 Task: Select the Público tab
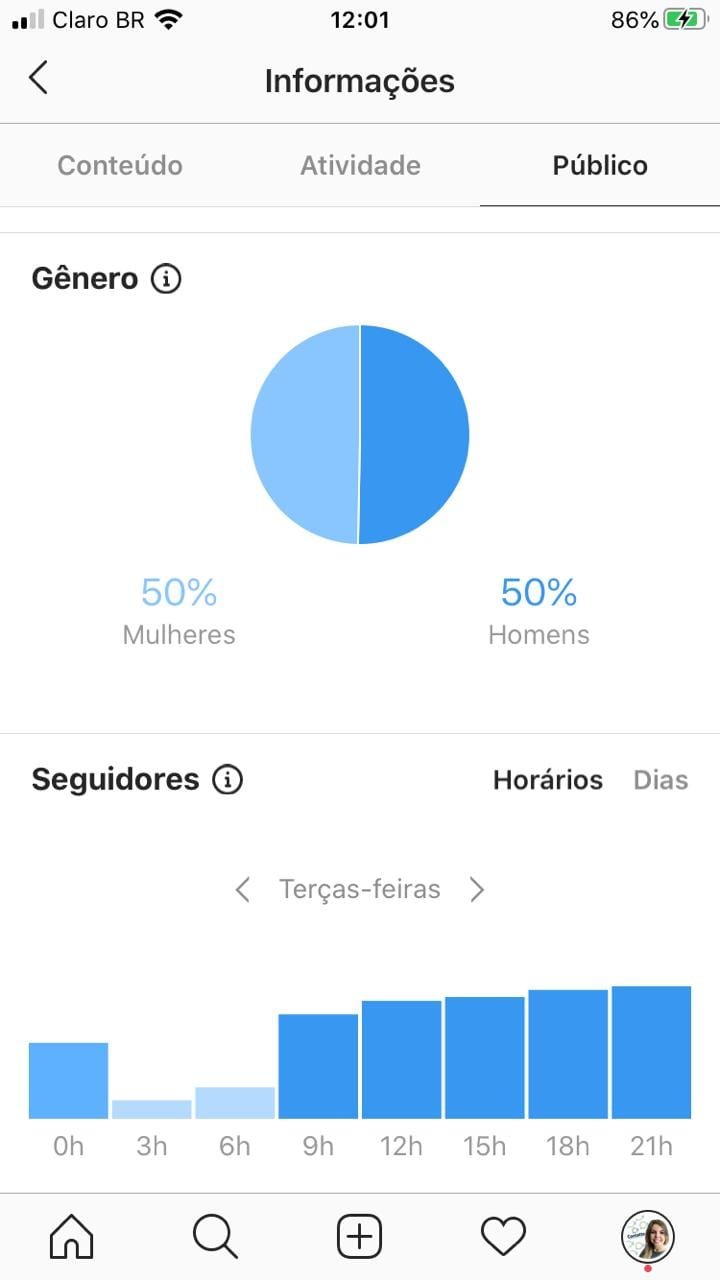click(600, 165)
